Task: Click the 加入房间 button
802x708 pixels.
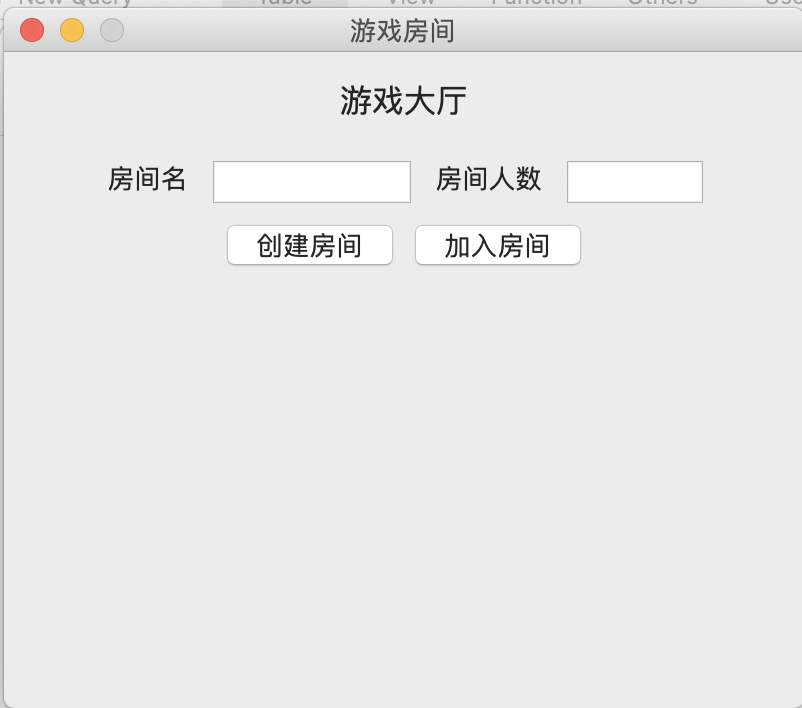Action: click(x=497, y=245)
